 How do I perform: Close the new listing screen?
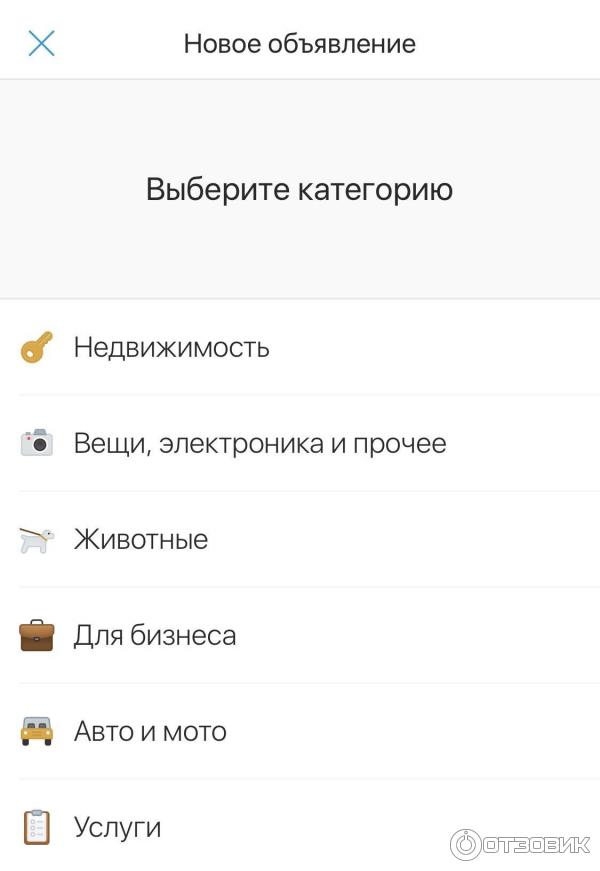41,43
